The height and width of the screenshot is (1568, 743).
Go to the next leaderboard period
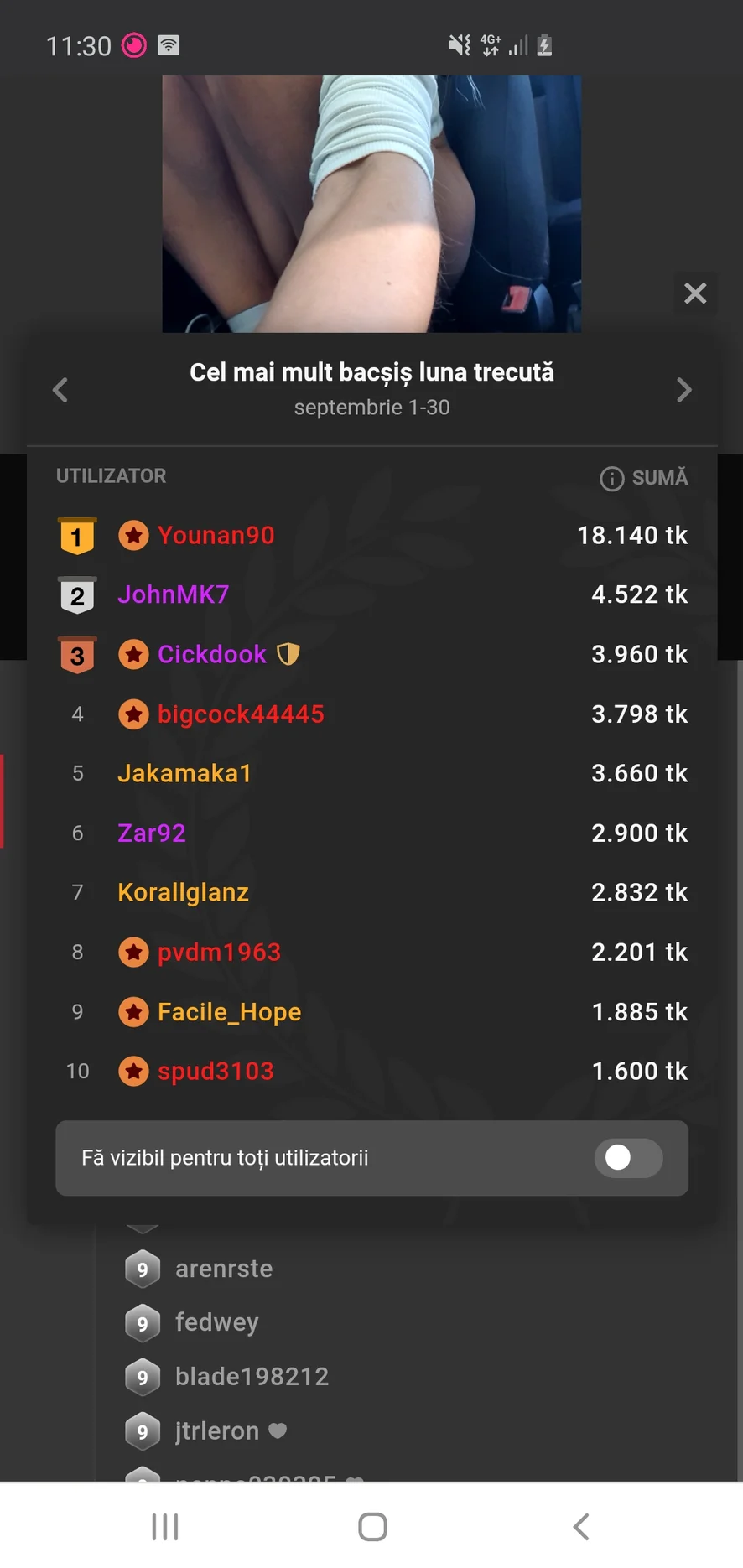point(683,389)
